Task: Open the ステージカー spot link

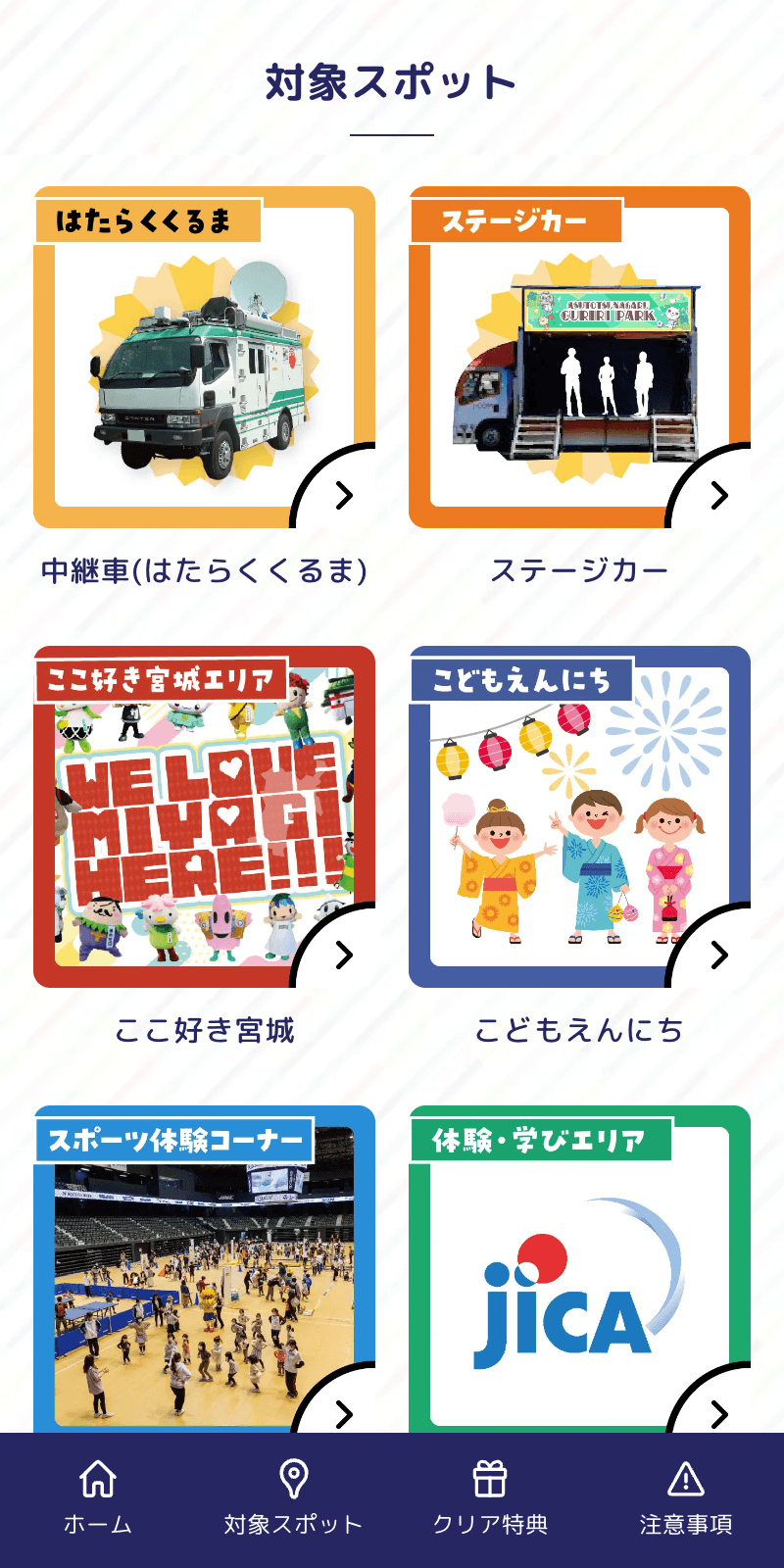Action: [x=578, y=565]
